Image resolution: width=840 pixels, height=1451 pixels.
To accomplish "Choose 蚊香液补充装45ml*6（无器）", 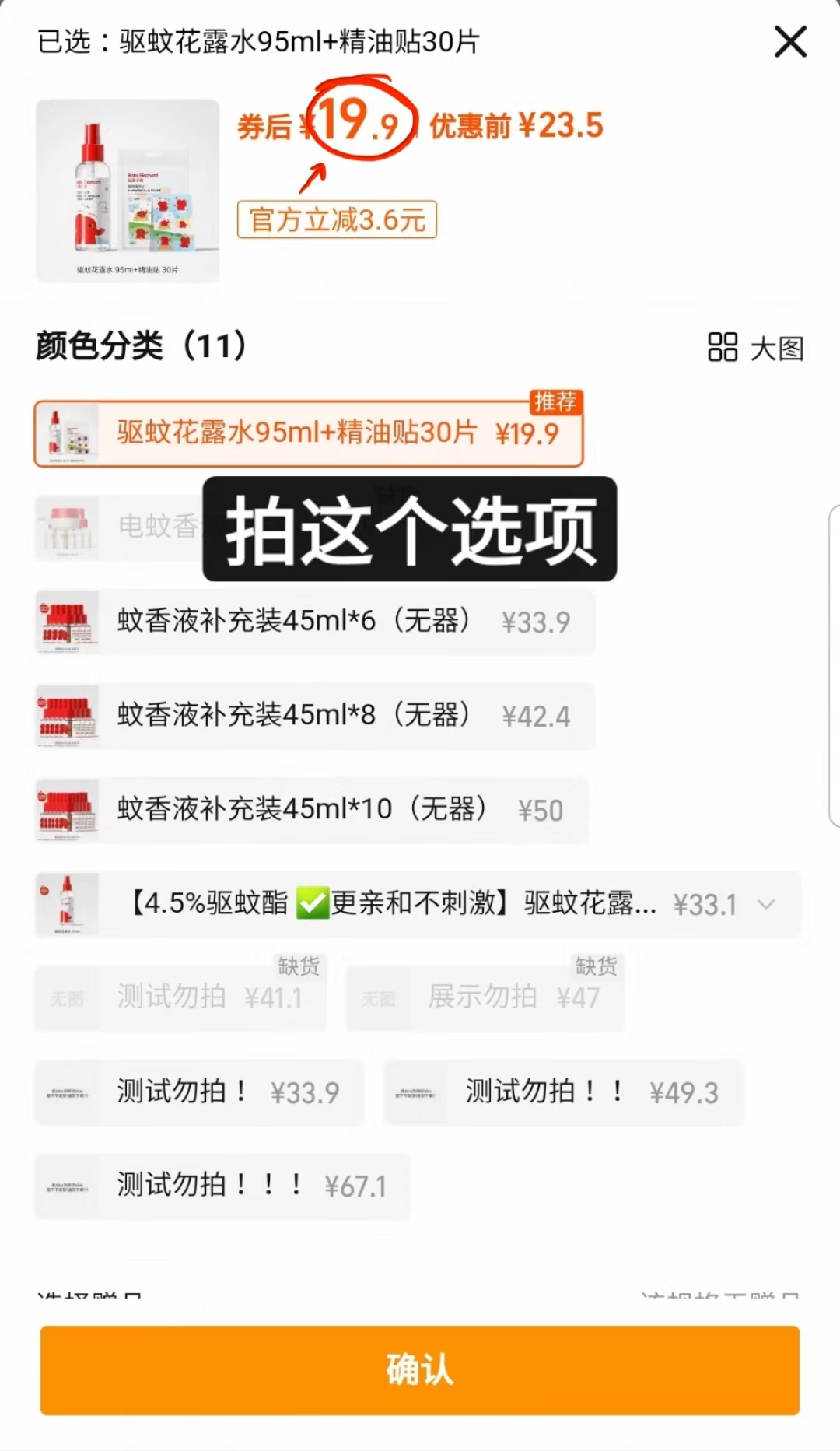I will point(314,622).
